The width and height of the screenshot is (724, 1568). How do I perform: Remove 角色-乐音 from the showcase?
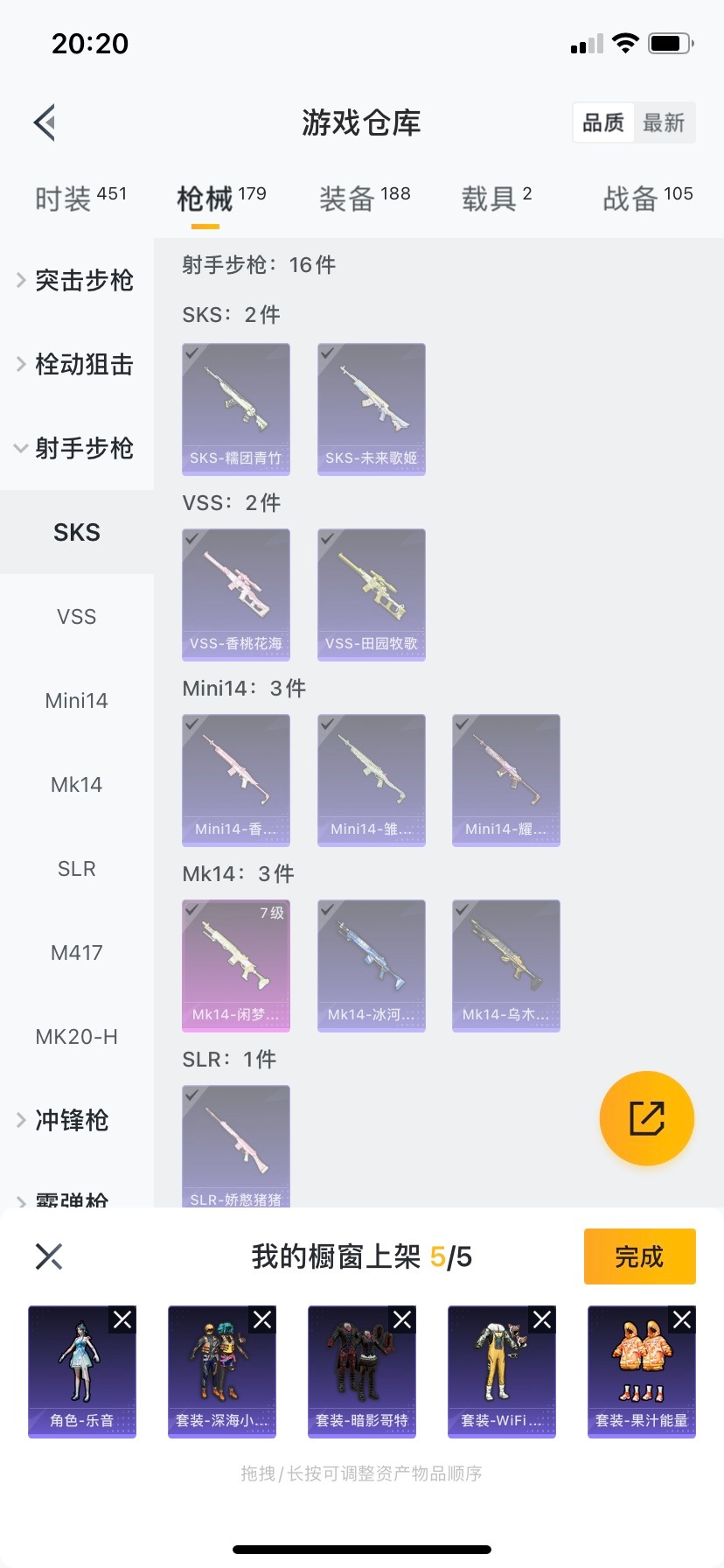pos(122,1319)
